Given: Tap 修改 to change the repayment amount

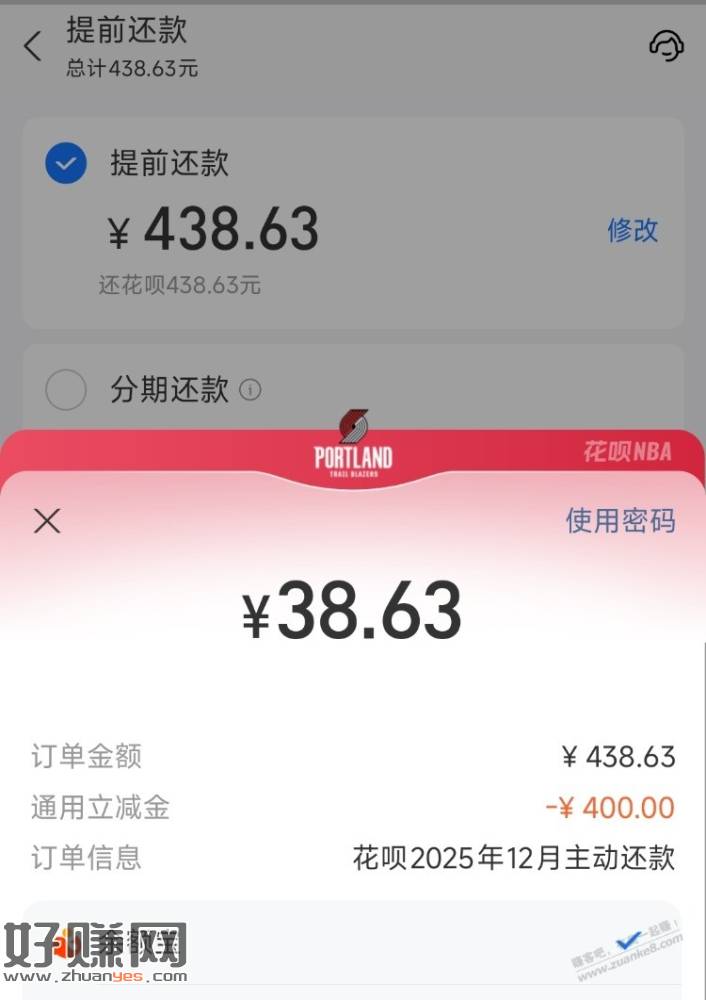Looking at the screenshot, I should 632,230.
